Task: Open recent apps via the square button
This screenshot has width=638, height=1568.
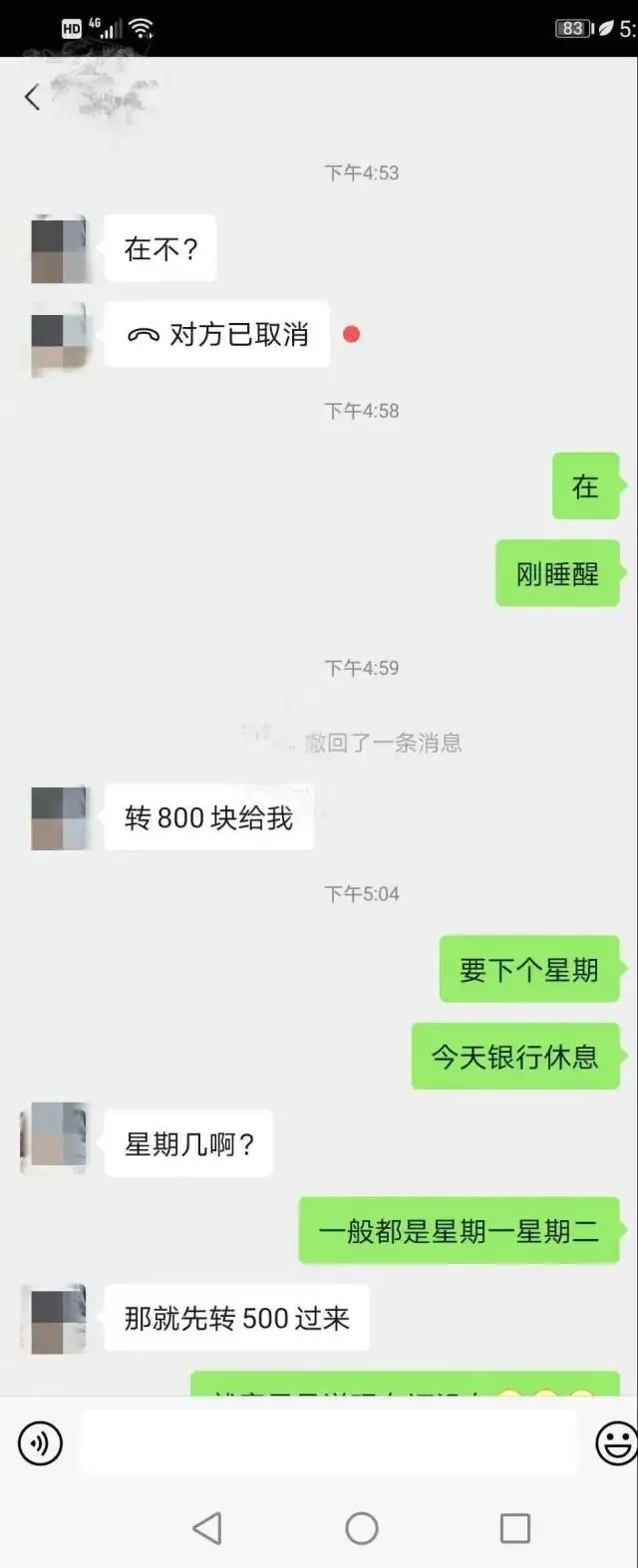Action: tap(514, 1528)
